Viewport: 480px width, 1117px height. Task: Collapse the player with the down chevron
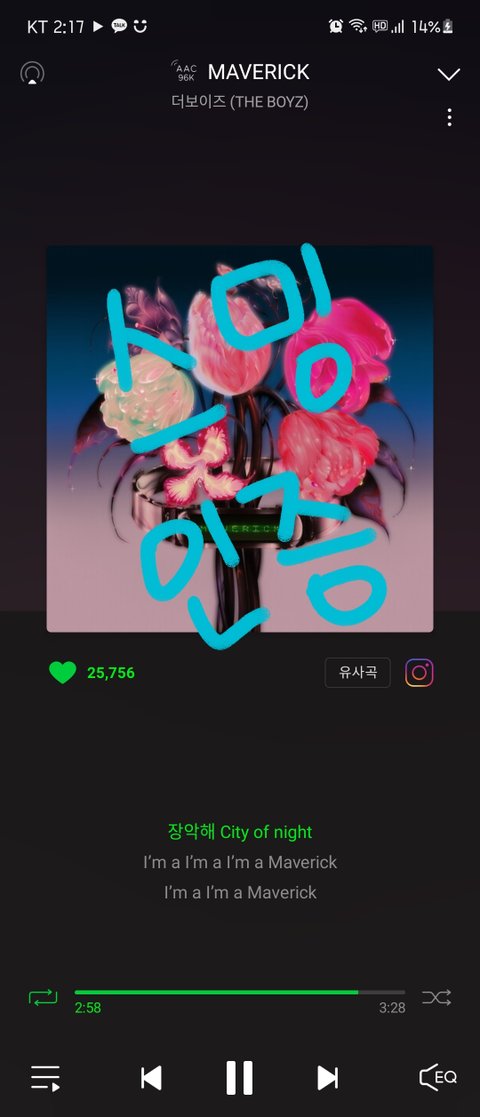coord(449,74)
